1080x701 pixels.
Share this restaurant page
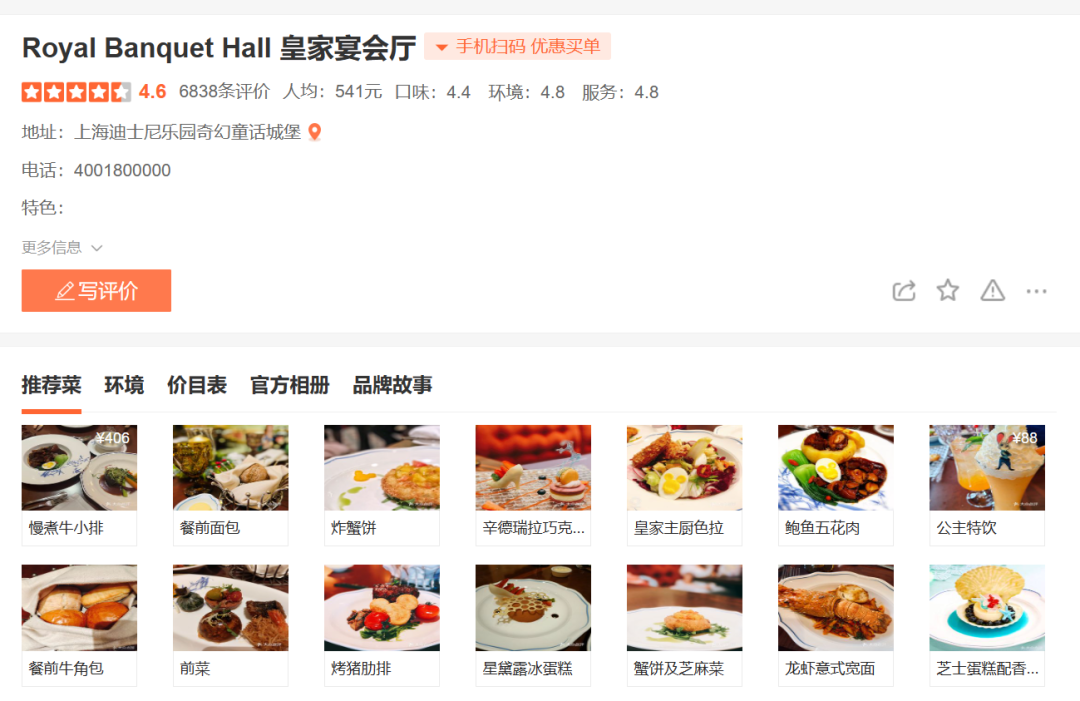pos(904,291)
